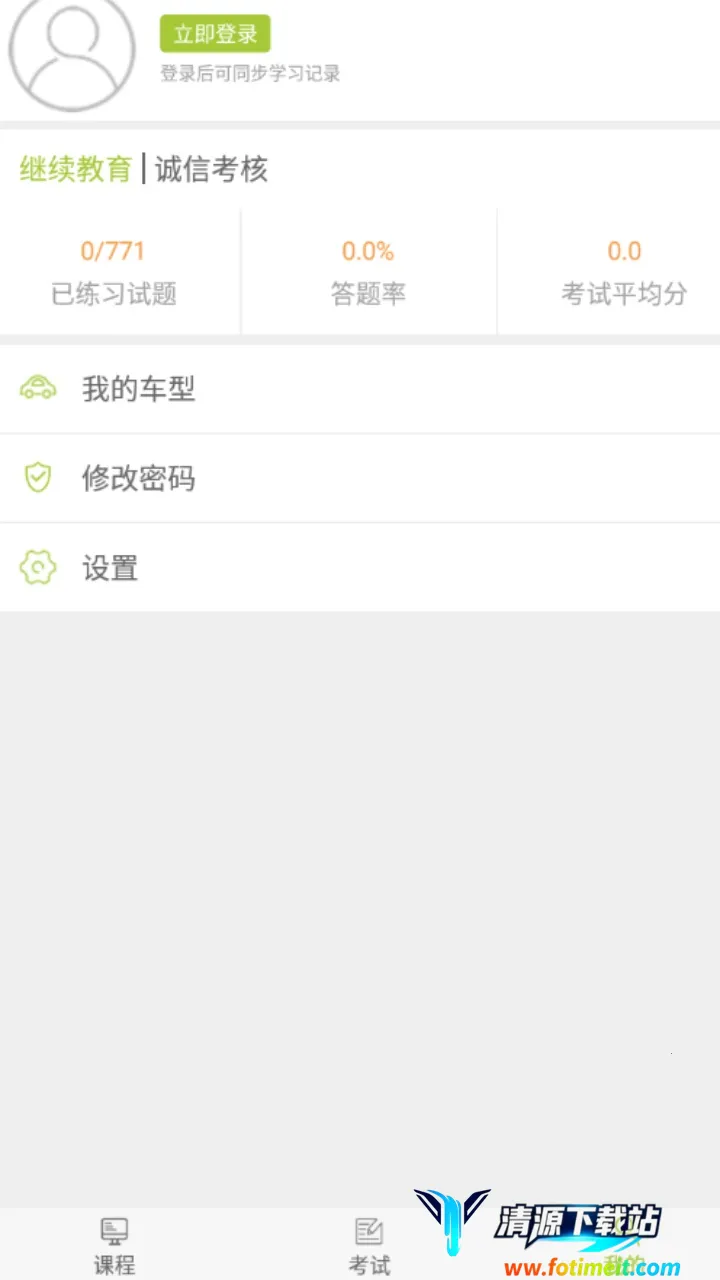Screen dimensions: 720x1280
Task: Switch to the 考试 tab
Action: pos(369,1245)
